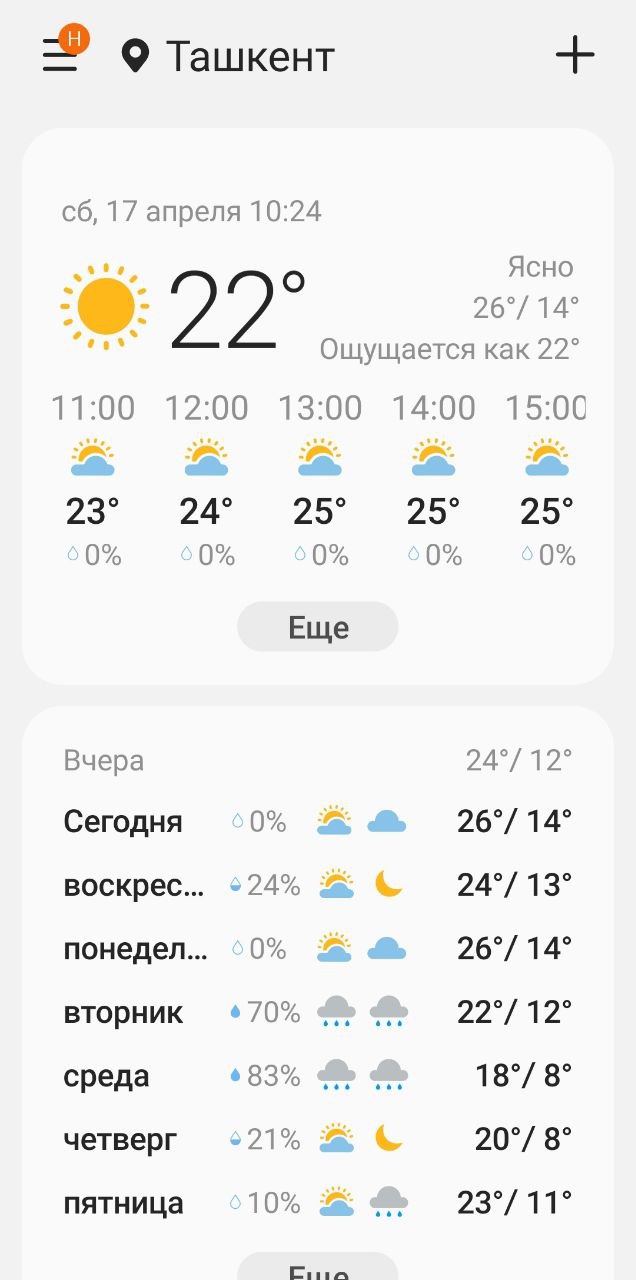Add a new city with plus icon
The image size is (636, 1280).
(x=575, y=55)
